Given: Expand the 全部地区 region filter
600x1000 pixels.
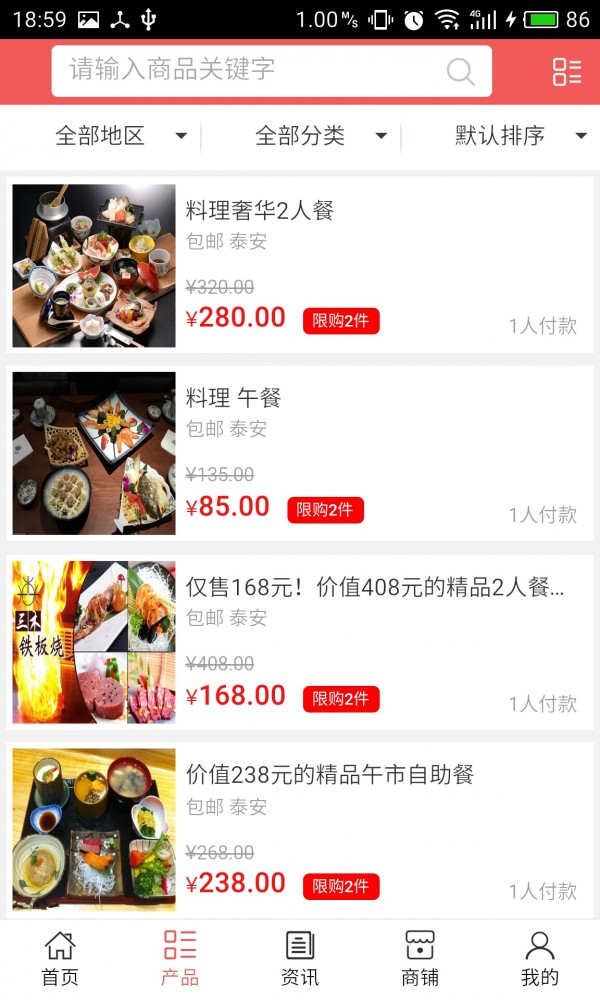Looking at the screenshot, I should (120, 136).
